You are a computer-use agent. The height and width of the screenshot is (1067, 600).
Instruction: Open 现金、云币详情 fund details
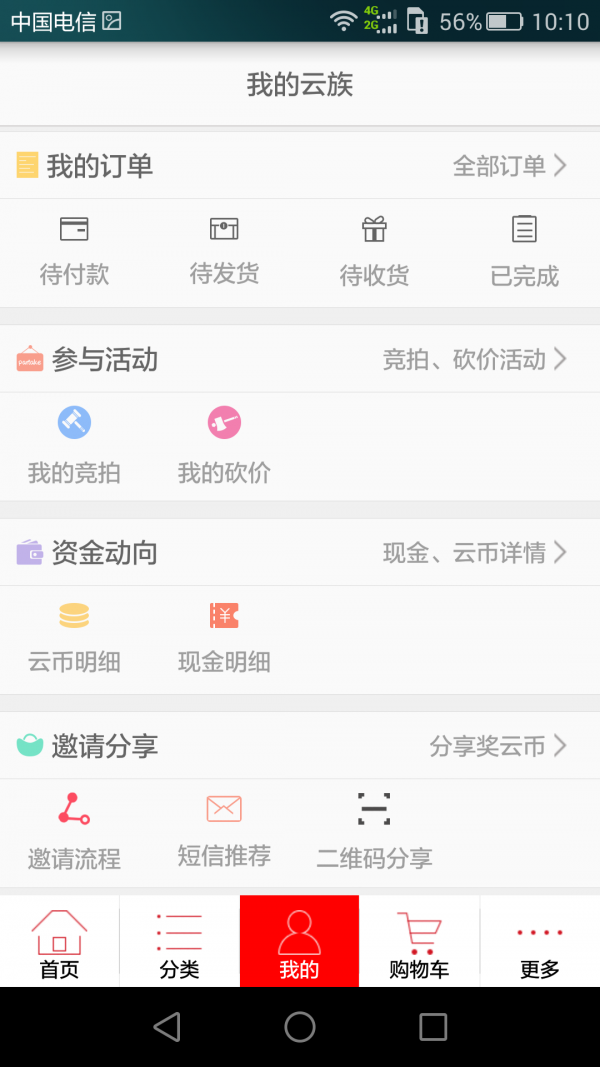point(474,552)
